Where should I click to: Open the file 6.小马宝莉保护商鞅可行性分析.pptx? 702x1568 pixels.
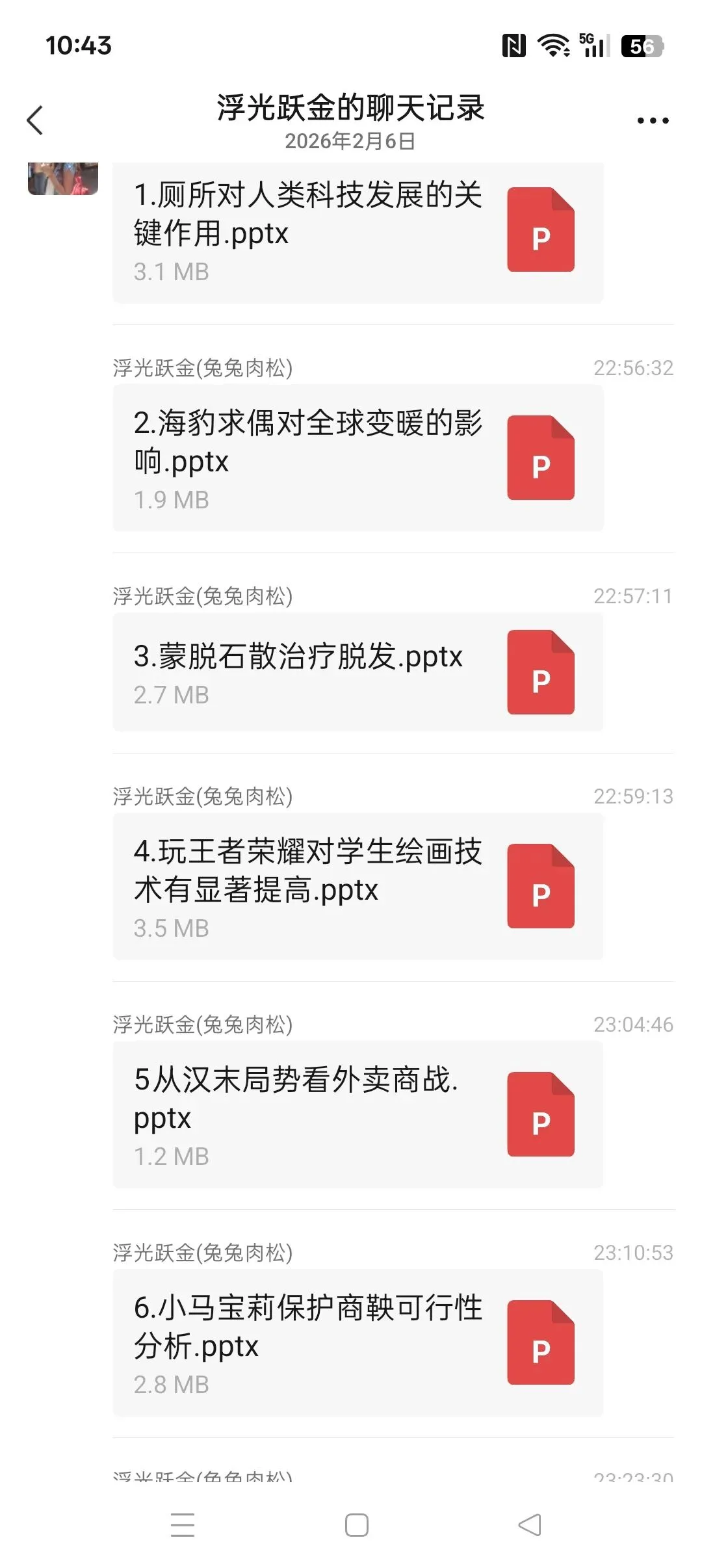[x=357, y=1342]
